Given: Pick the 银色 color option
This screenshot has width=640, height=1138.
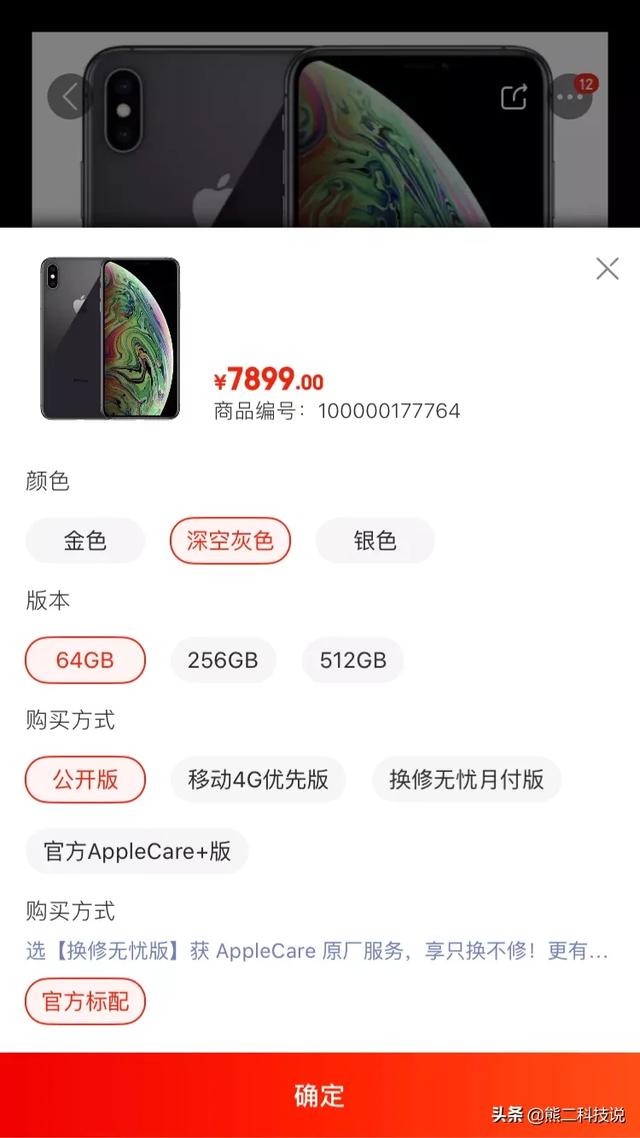Looking at the screenshot, I should point(375,541).
